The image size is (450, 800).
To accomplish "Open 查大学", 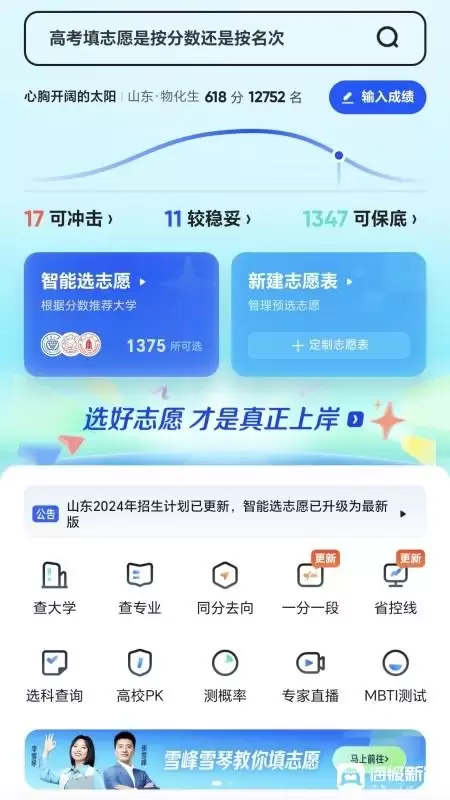I will (x=55, y=588).
